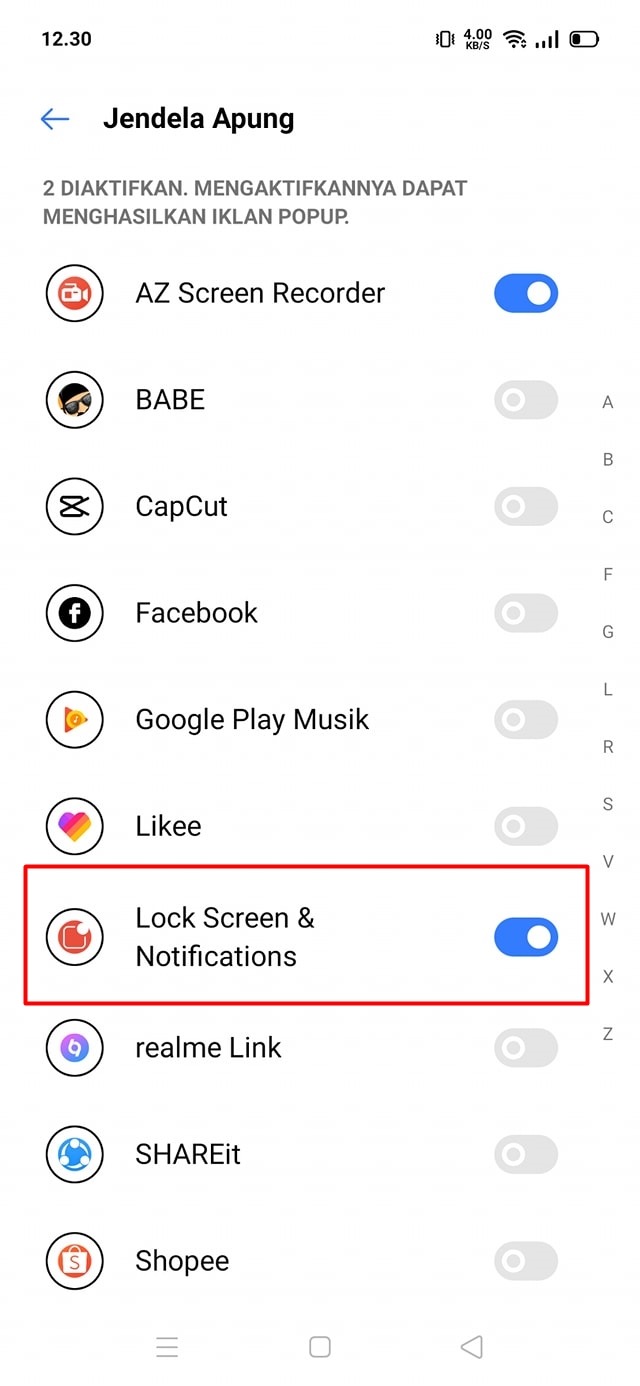Go back from Jendela Apung
The width and height of the screenshot is (640, 1386).
coord(55,120)
